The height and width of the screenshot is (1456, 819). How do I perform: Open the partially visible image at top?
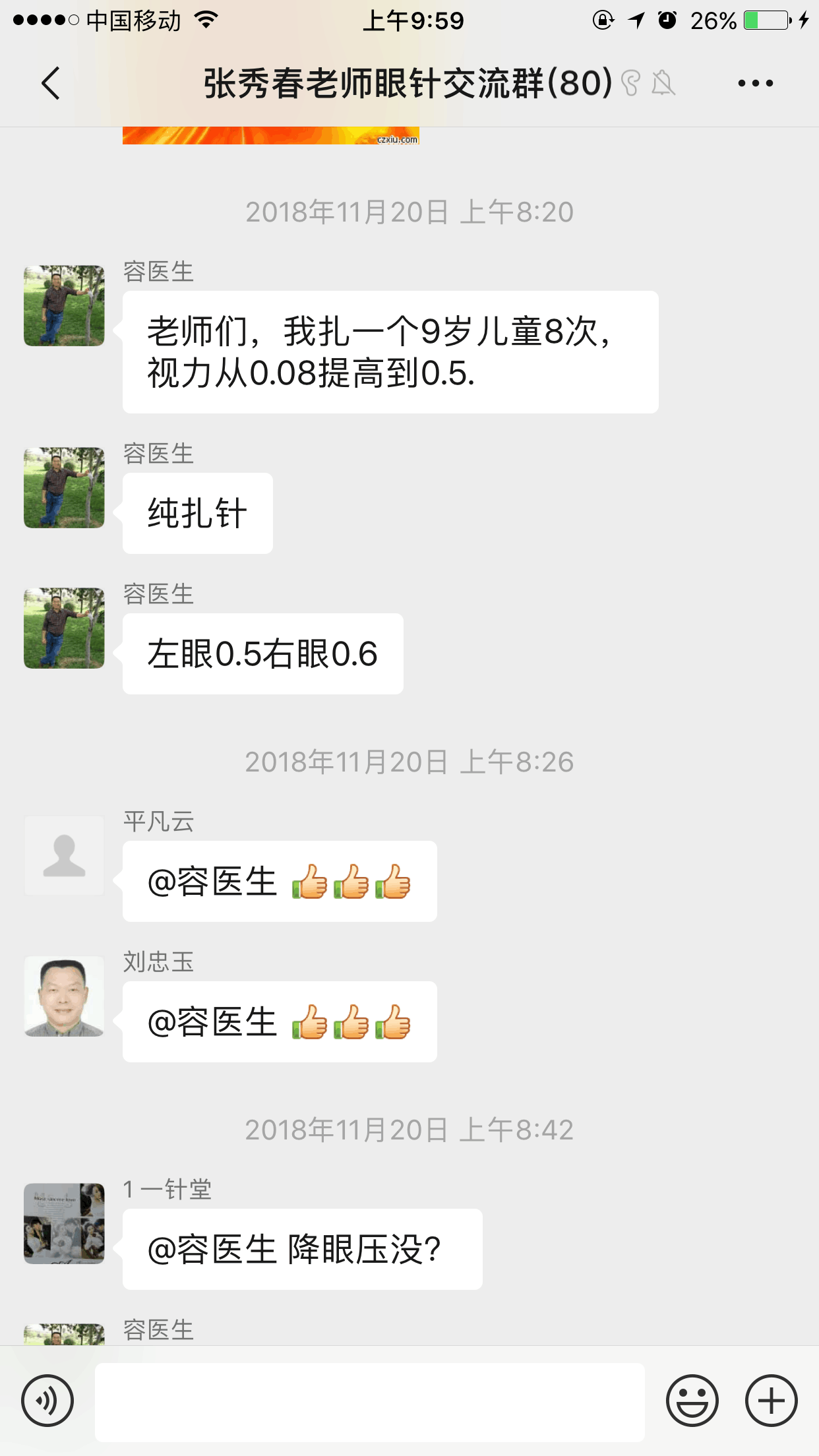point(270,136)
